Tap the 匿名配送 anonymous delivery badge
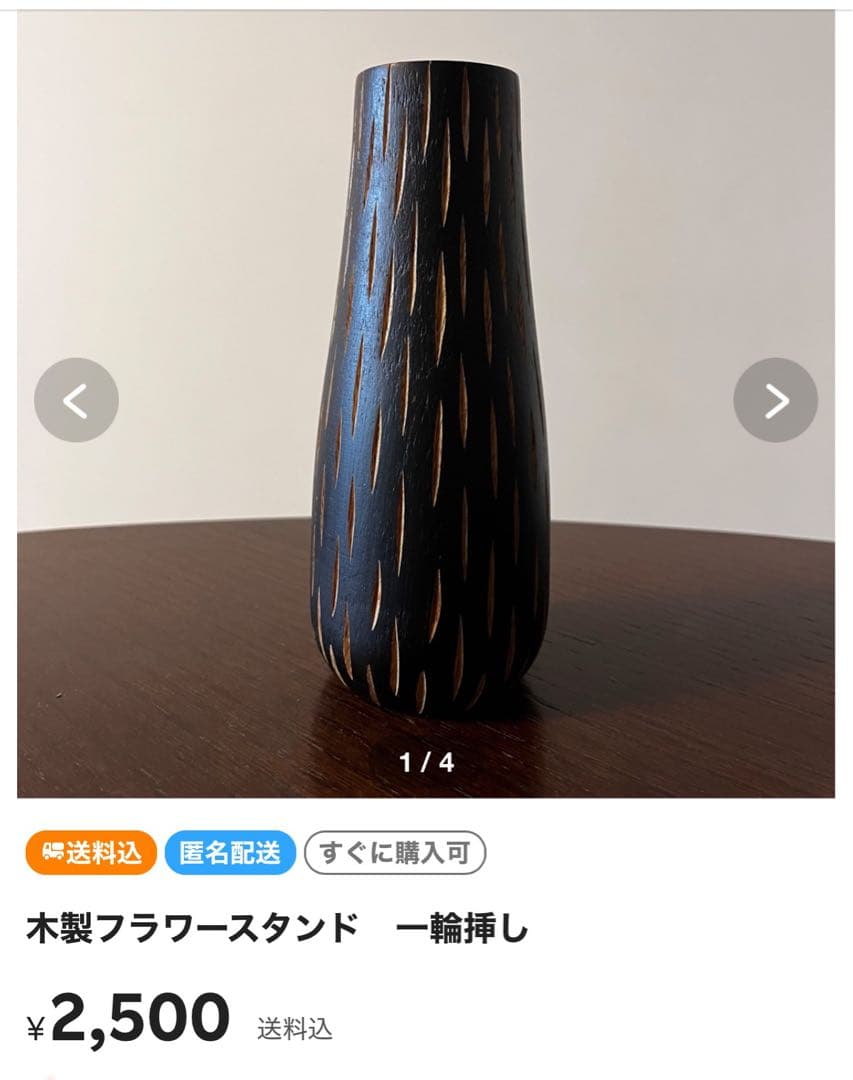 (230, 853)
